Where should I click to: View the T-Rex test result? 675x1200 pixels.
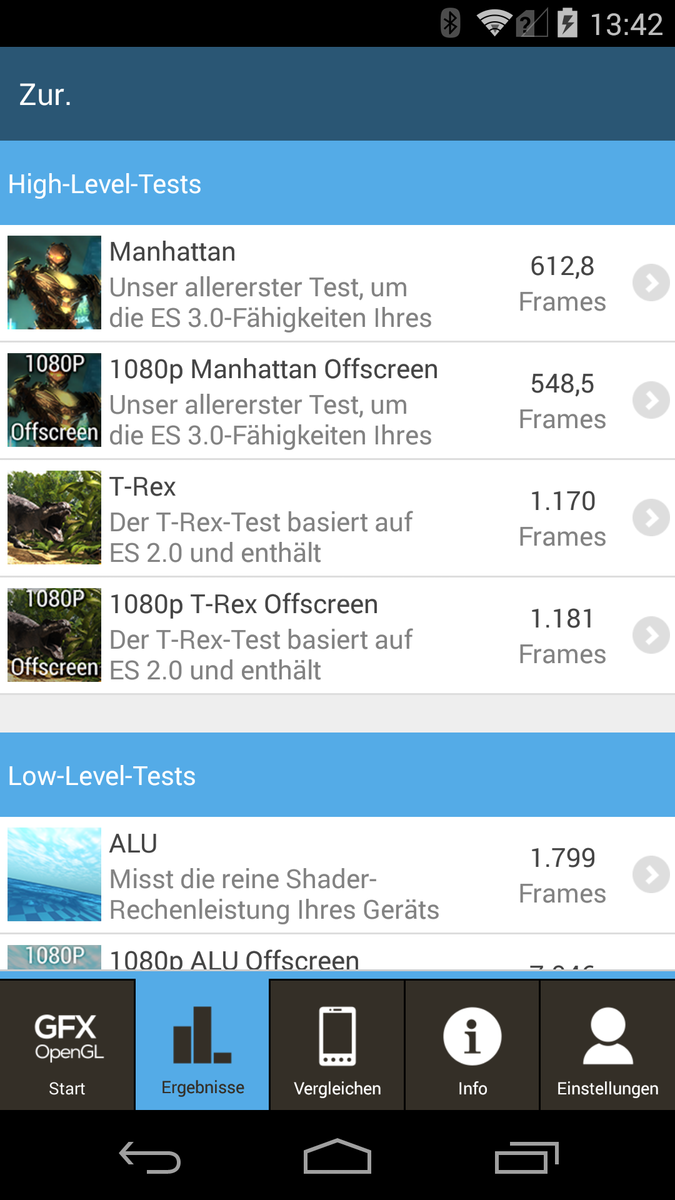tap(337, 519)
